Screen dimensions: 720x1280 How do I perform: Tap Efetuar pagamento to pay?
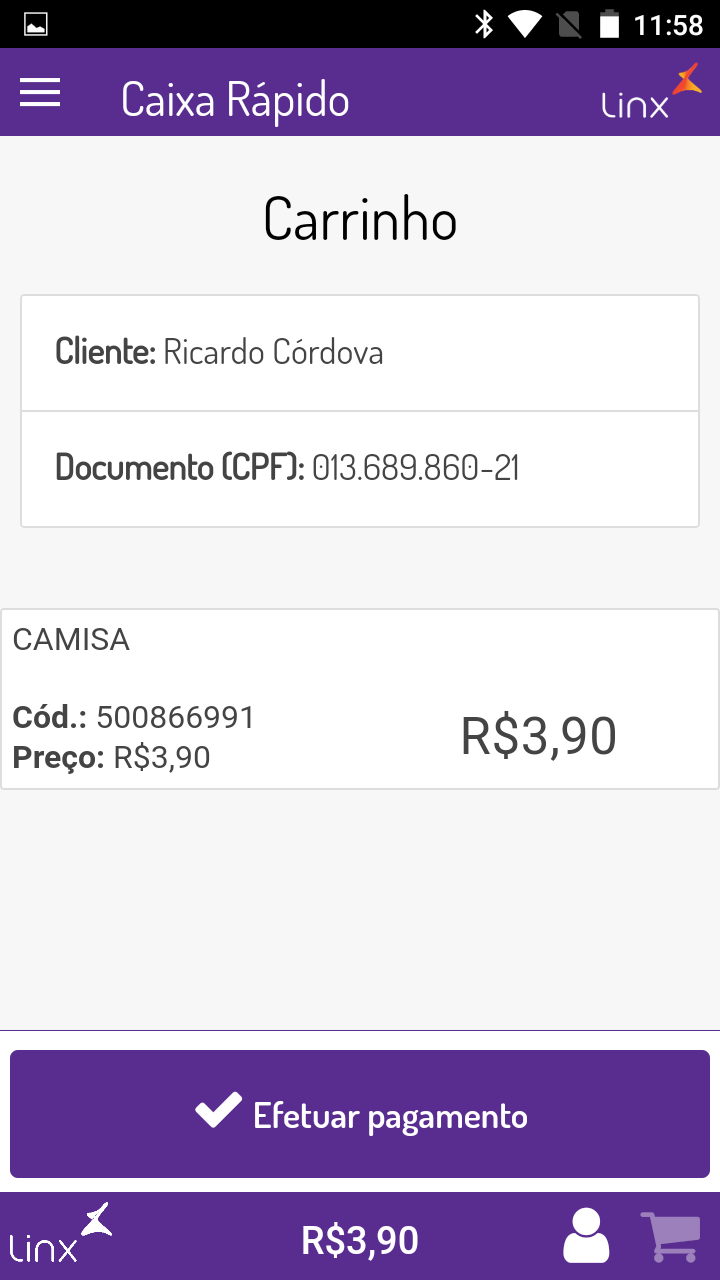click(360, 1114)
